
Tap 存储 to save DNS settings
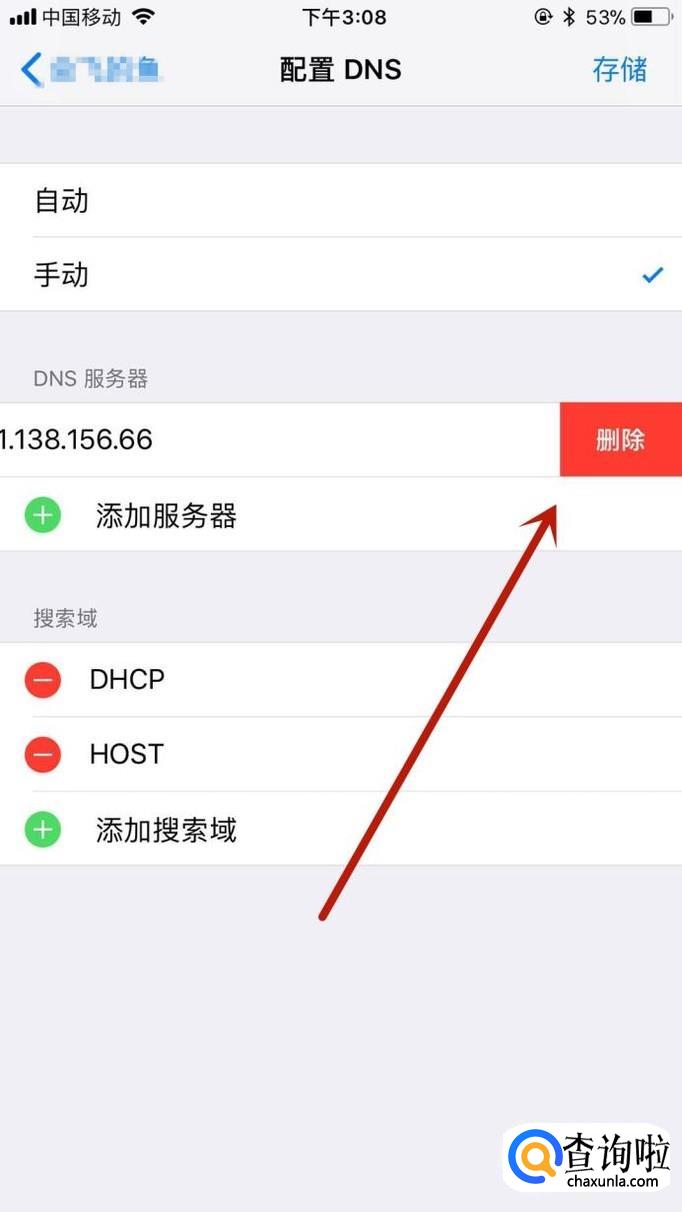pyautogui.click(x=620, y=70)
